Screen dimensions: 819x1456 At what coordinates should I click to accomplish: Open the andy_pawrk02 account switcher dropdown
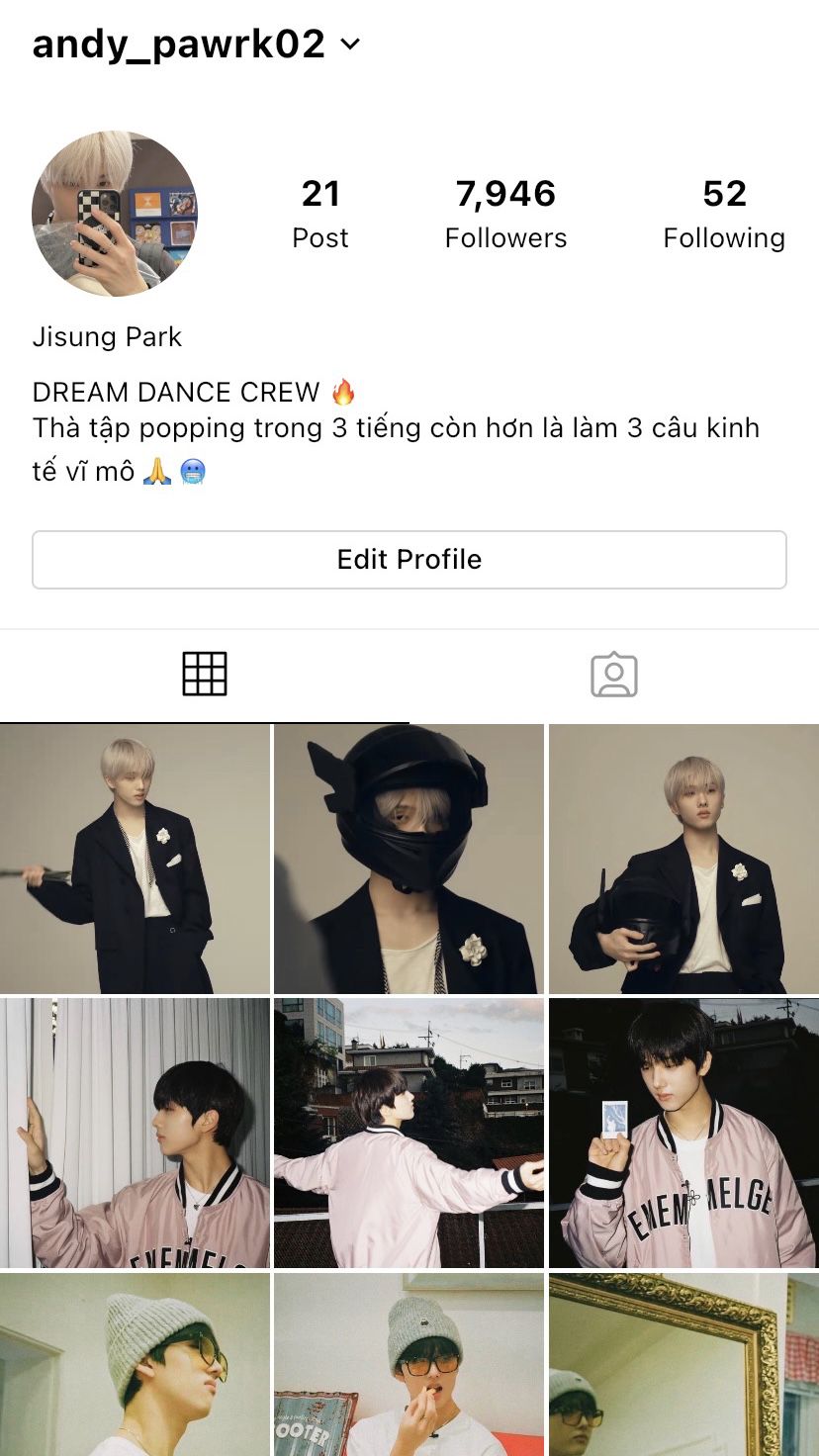pyautogui.click(x=198, y=45)
